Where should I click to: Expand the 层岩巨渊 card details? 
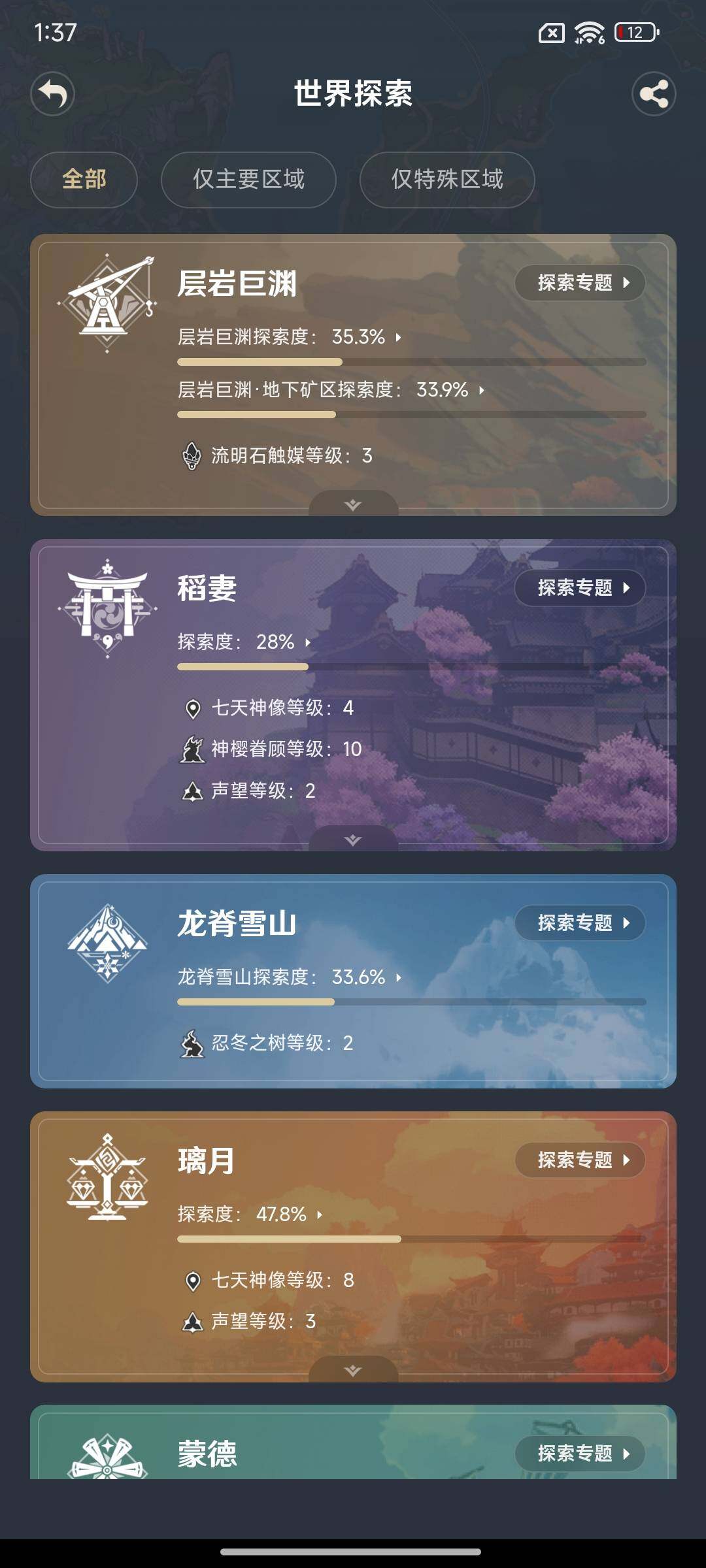353,504
